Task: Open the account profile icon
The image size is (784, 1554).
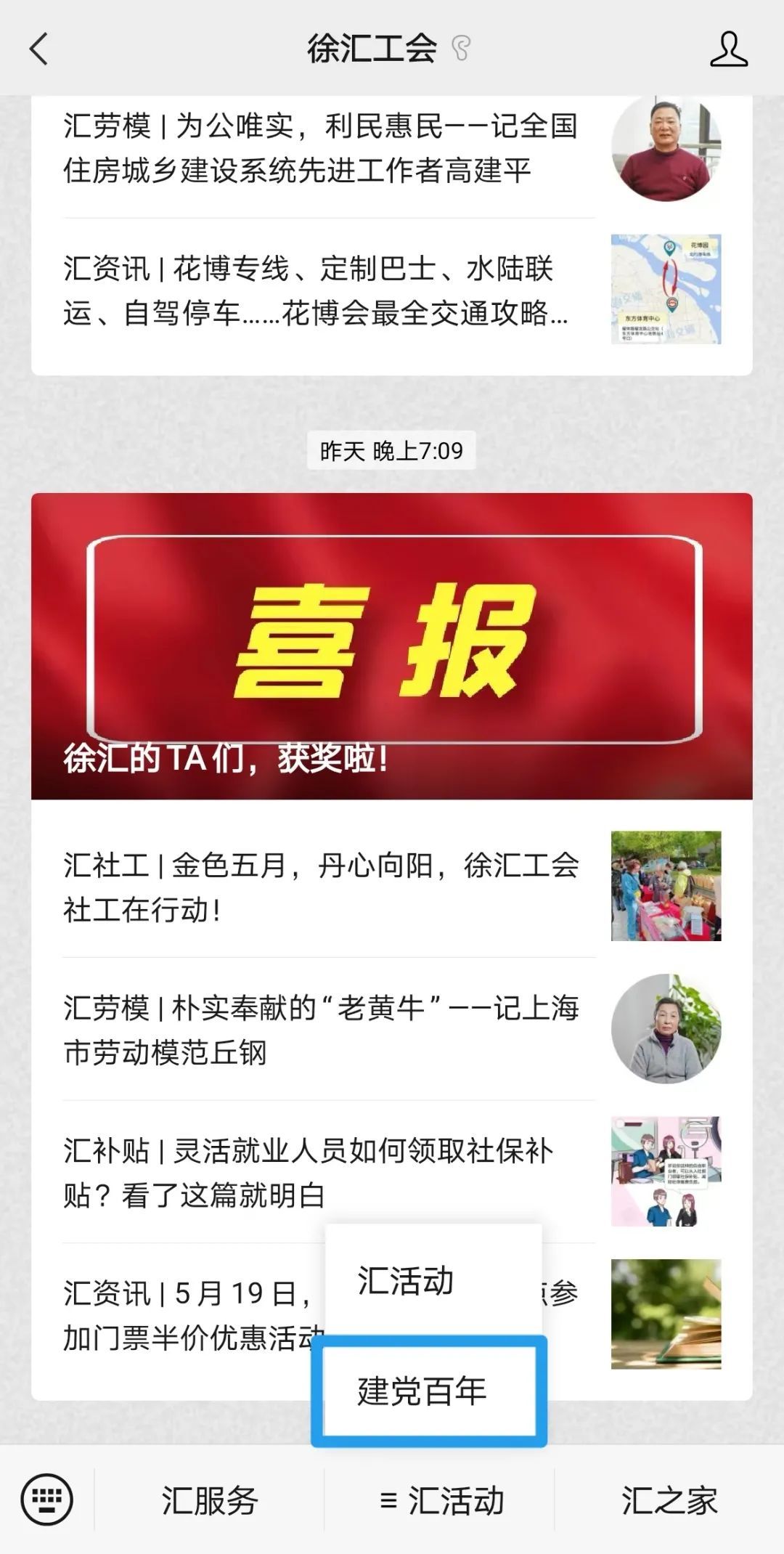Action: tap(728, 49)
